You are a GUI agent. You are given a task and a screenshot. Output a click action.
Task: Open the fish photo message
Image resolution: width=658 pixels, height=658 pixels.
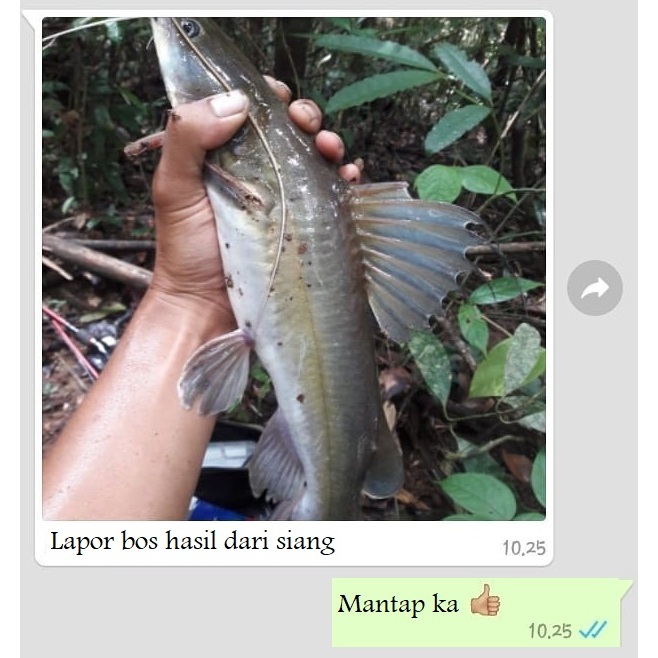294,268
